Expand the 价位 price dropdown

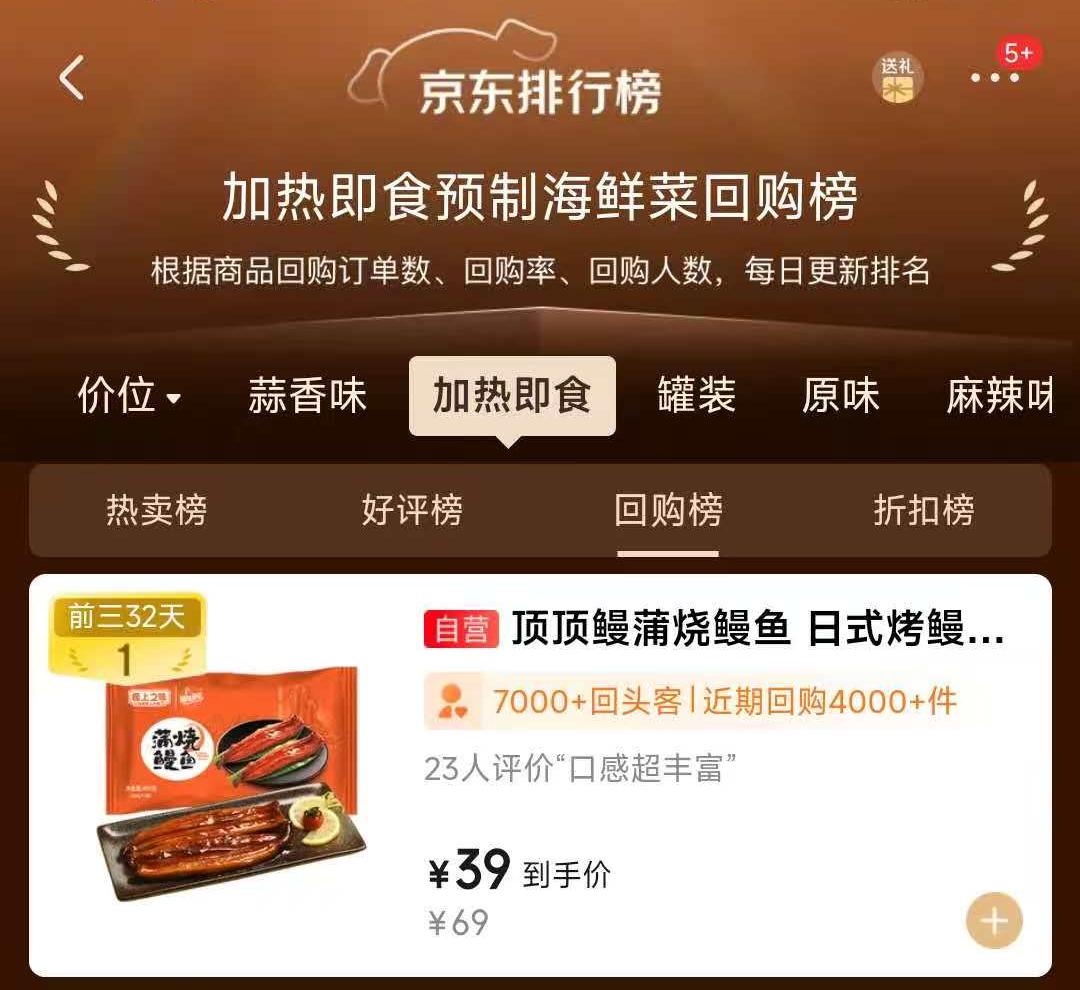[x=129, y=397]
